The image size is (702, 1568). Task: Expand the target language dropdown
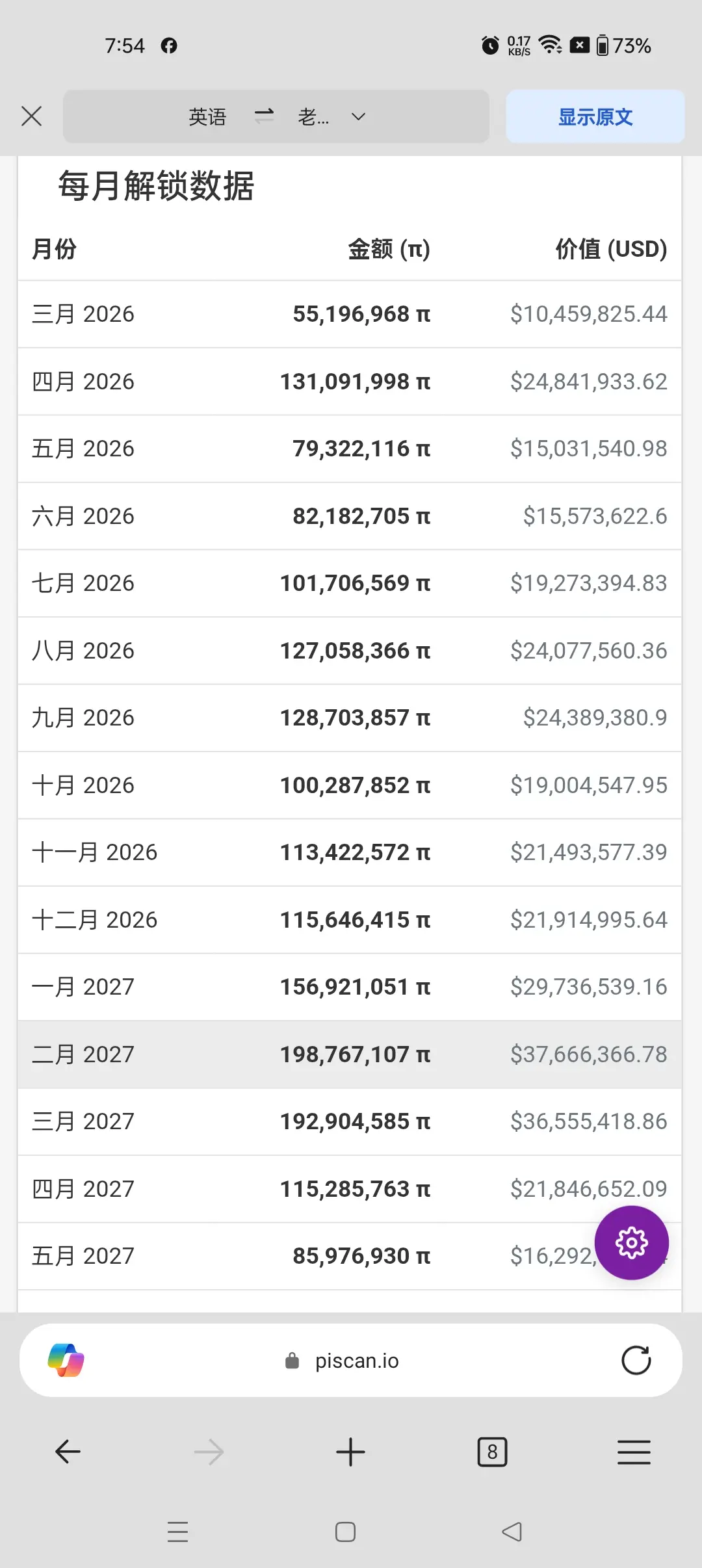tap(358, 117)
